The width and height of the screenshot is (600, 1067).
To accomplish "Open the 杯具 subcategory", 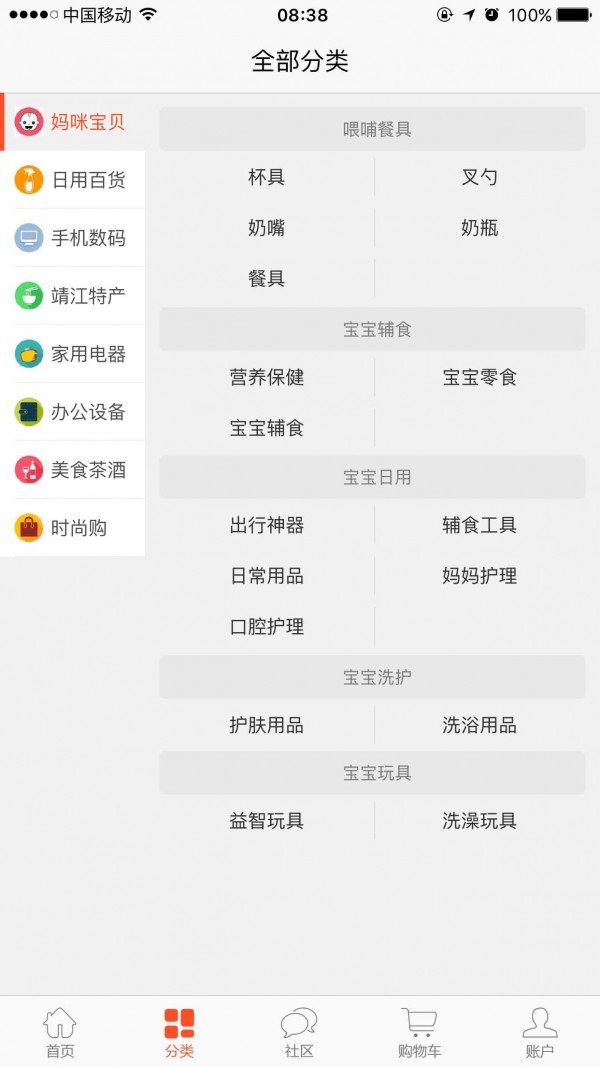I will tap(267, 177).
